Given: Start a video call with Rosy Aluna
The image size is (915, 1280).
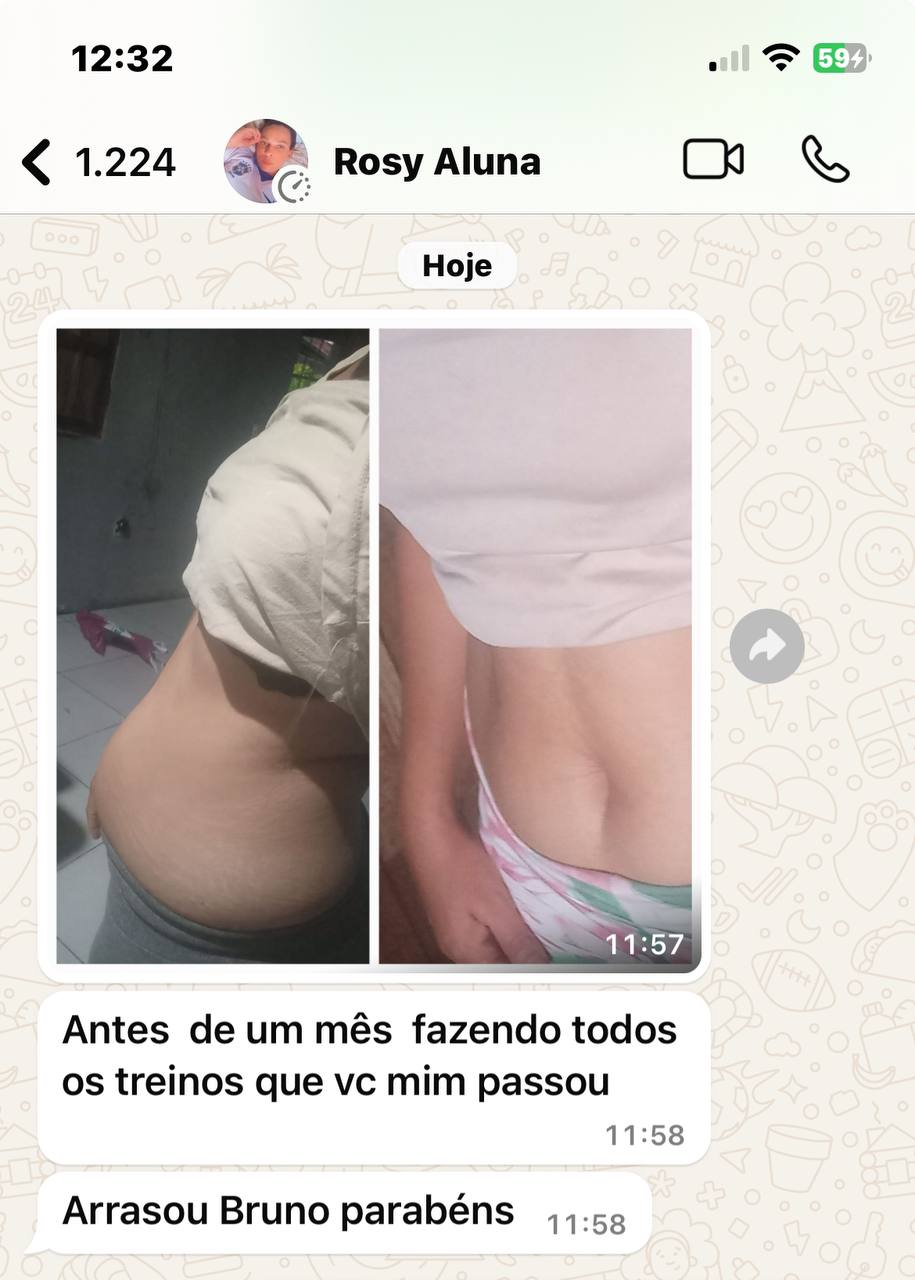Looking at the screenshot, I should point(713,160).
